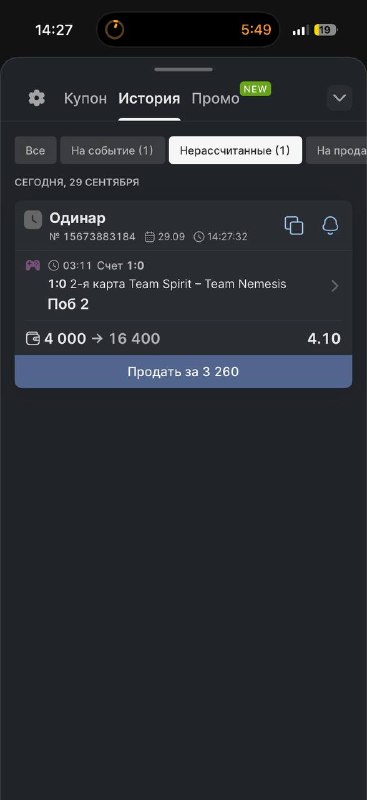Screen dimensions: 367x800
Task: Select the История tab
Action: [x=149, y=98]
